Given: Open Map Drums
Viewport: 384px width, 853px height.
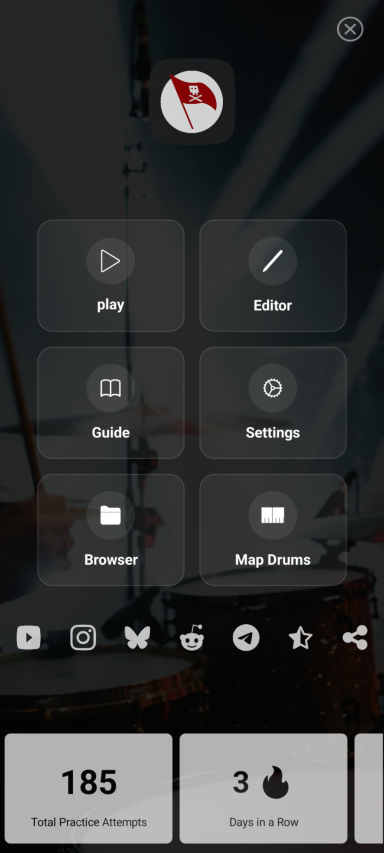Looking at the screenshot, I should tap(272, 530).
